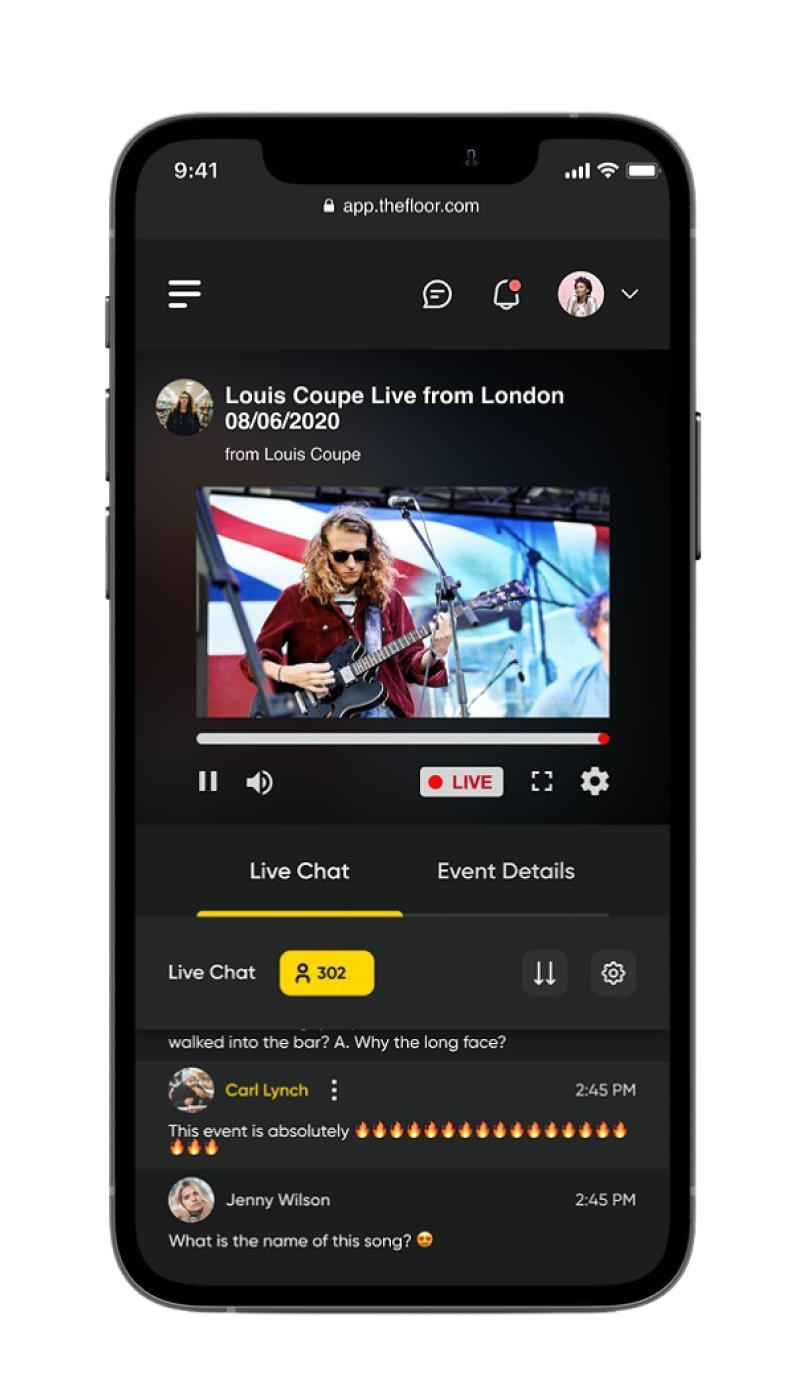Enter fullscreen video mode

click(542, 781)
